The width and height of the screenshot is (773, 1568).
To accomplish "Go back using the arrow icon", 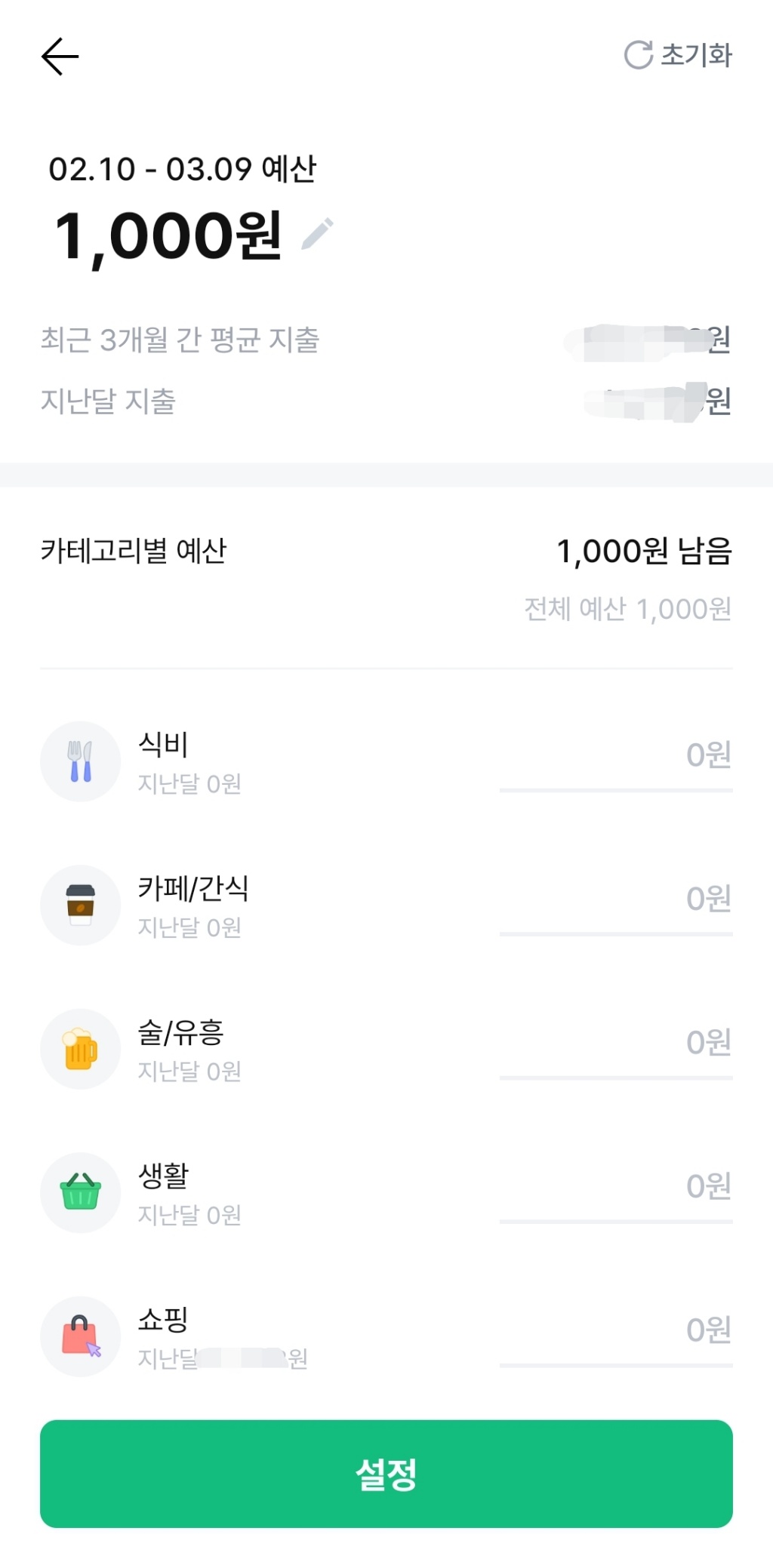I will coord(60,57).
